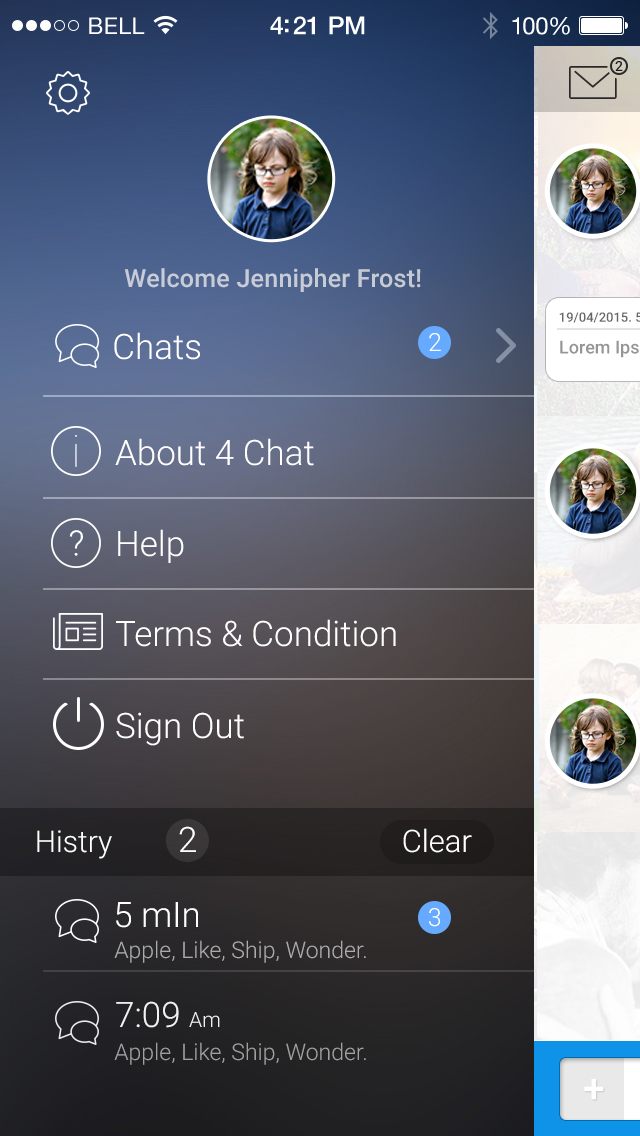
Task: Open the settings gear icon
Action: (x=68, y=93)
